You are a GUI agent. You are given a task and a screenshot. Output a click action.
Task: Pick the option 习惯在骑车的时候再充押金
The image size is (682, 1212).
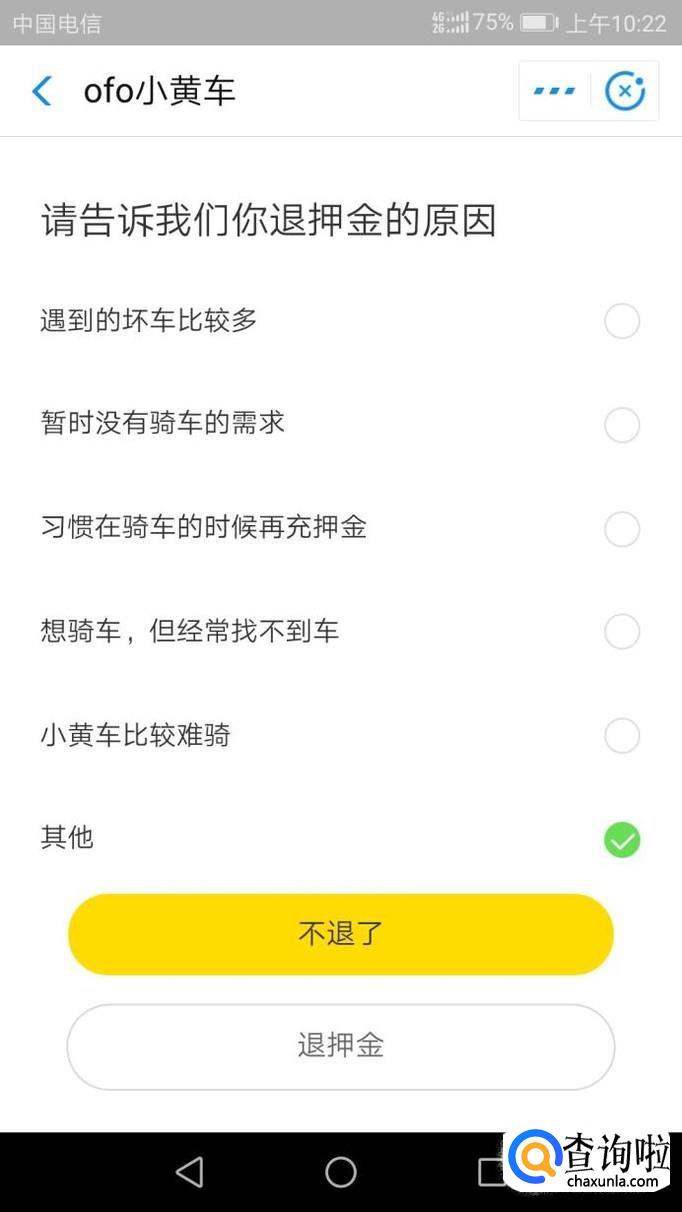tap(621, 529)
